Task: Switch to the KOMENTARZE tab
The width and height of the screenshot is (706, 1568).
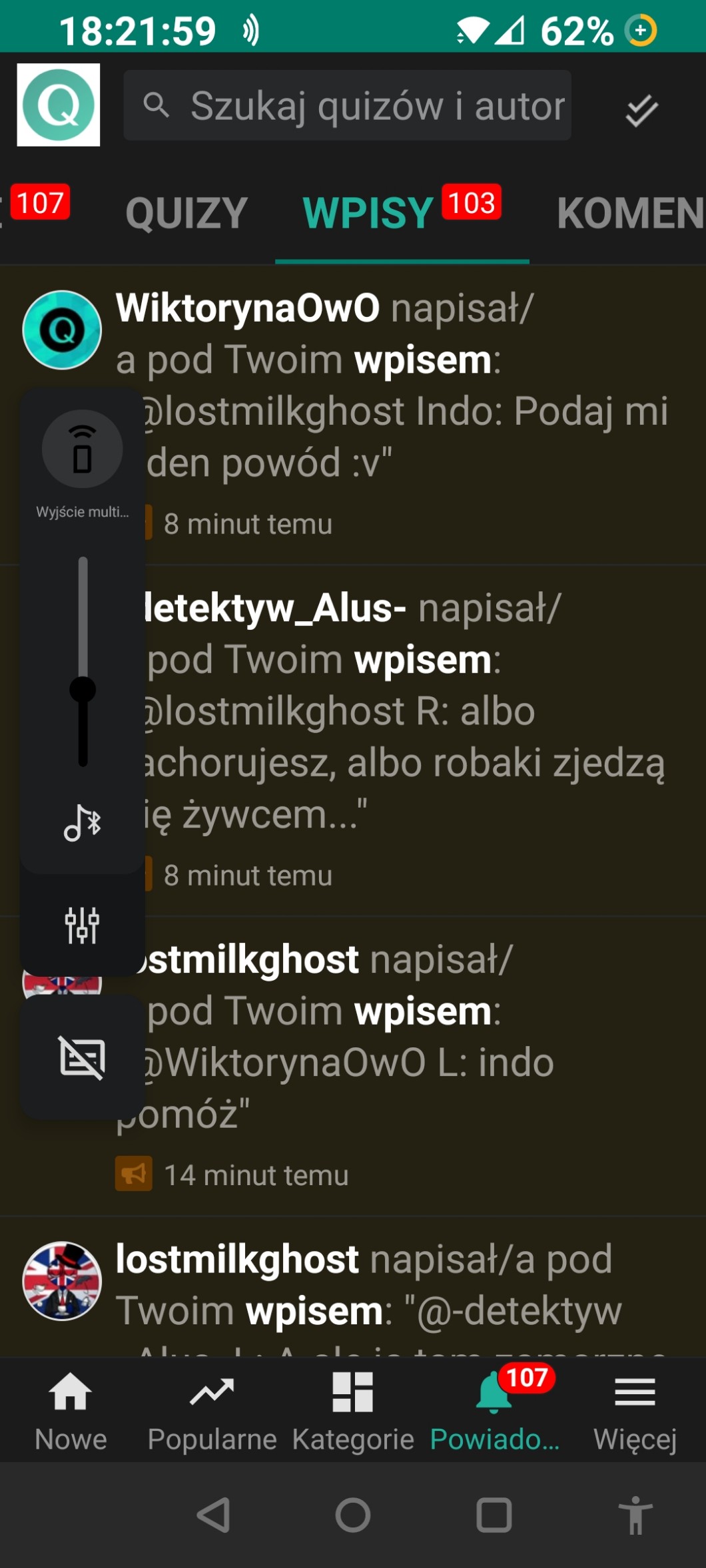Action: pos(629,213)
